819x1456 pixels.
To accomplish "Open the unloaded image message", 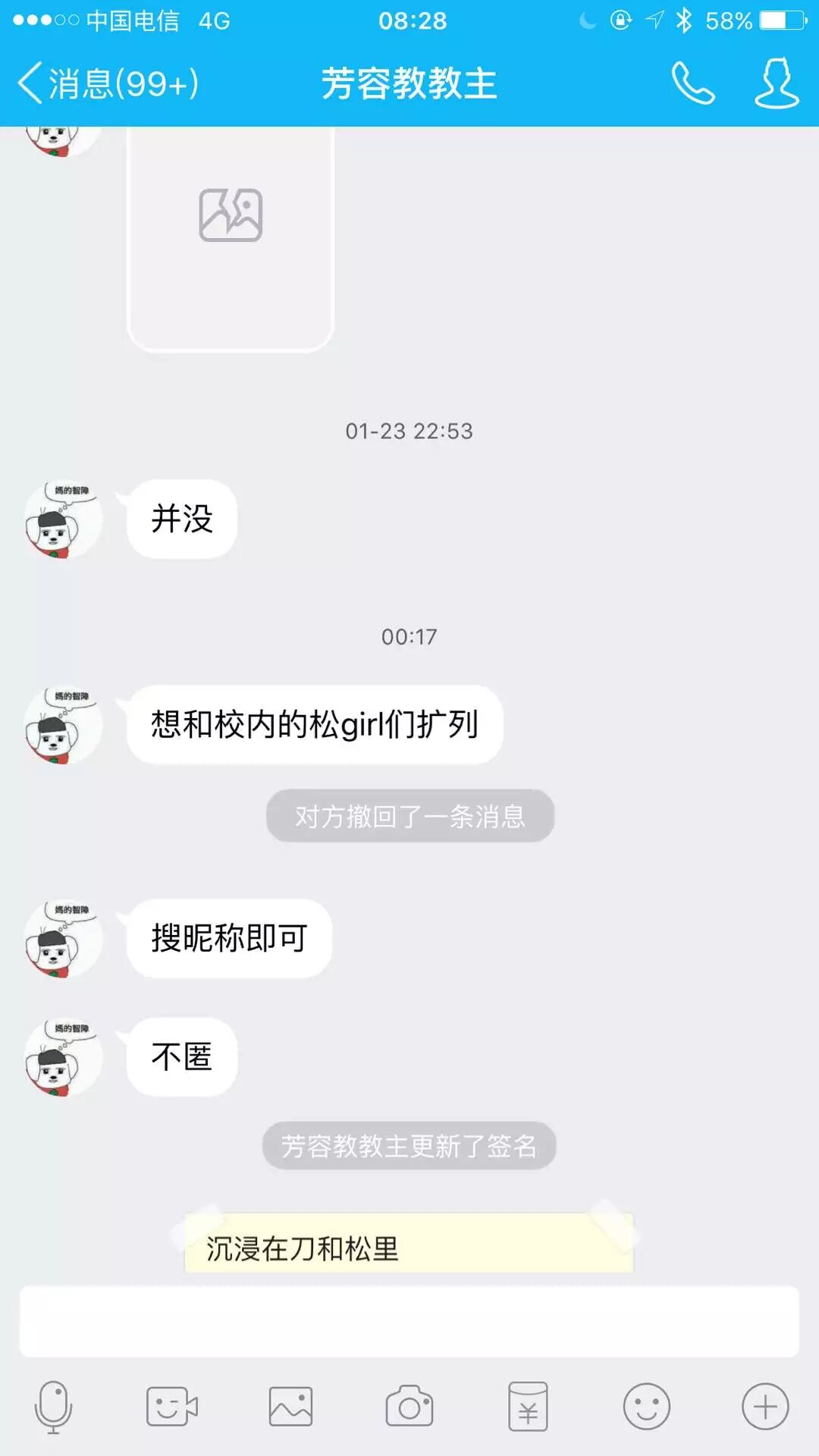I will pyautogui.click(x=231, y=227).
